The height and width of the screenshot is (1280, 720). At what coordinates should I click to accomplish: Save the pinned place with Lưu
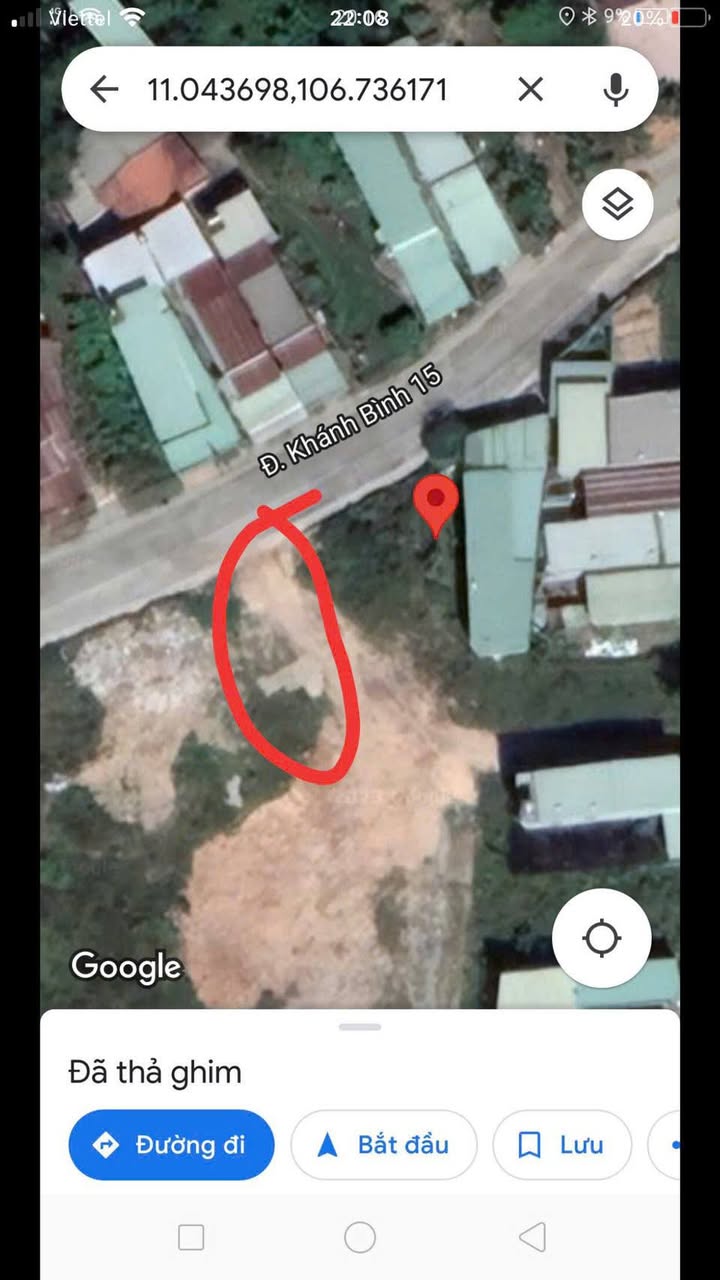pos(562,1145)
